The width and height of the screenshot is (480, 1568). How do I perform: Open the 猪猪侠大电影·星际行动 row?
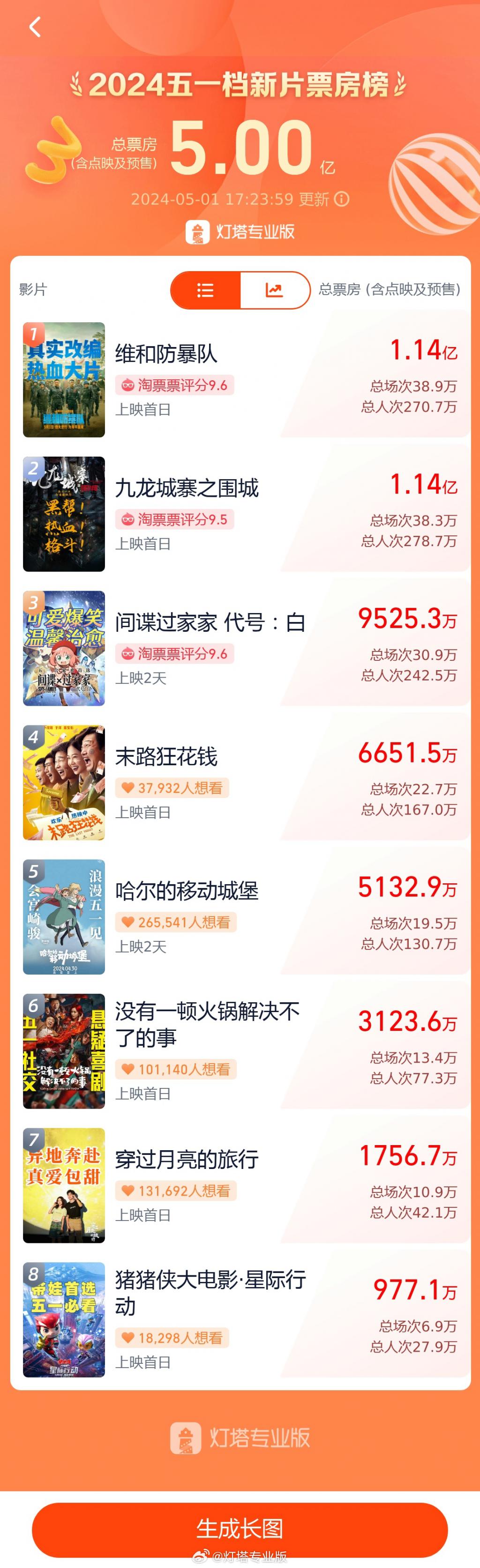tap(240, 1320)
